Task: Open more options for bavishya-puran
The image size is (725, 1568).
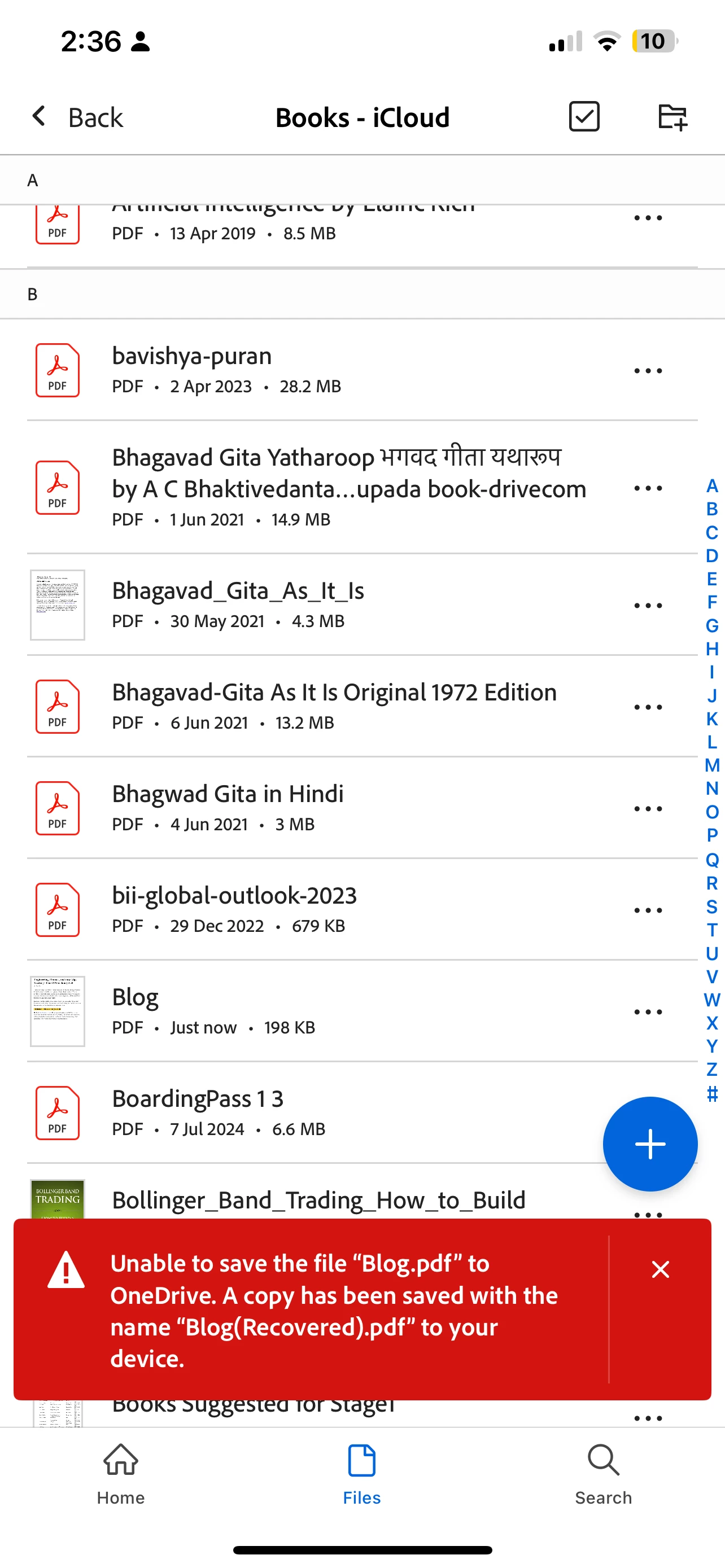Action: pyautogui.click(x=648, y=371)
